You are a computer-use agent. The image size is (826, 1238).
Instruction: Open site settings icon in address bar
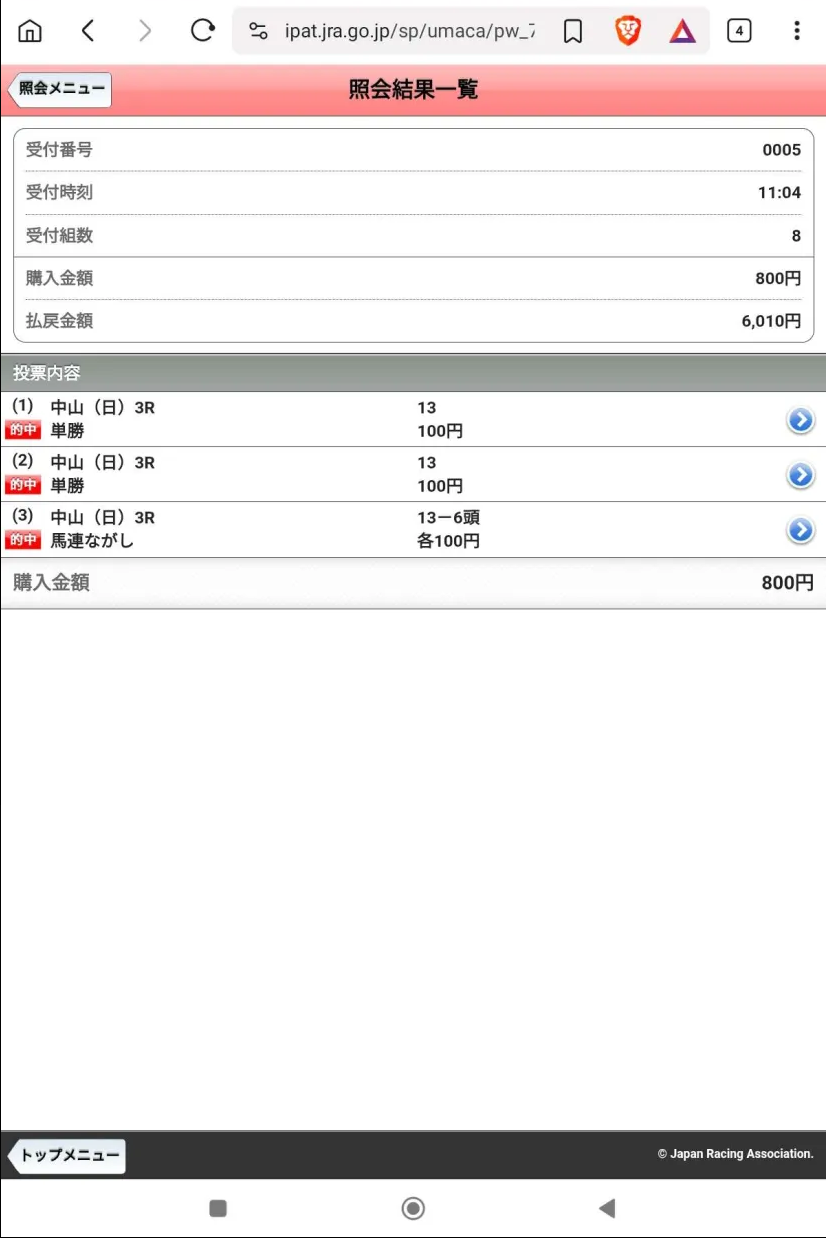(258, 31)
